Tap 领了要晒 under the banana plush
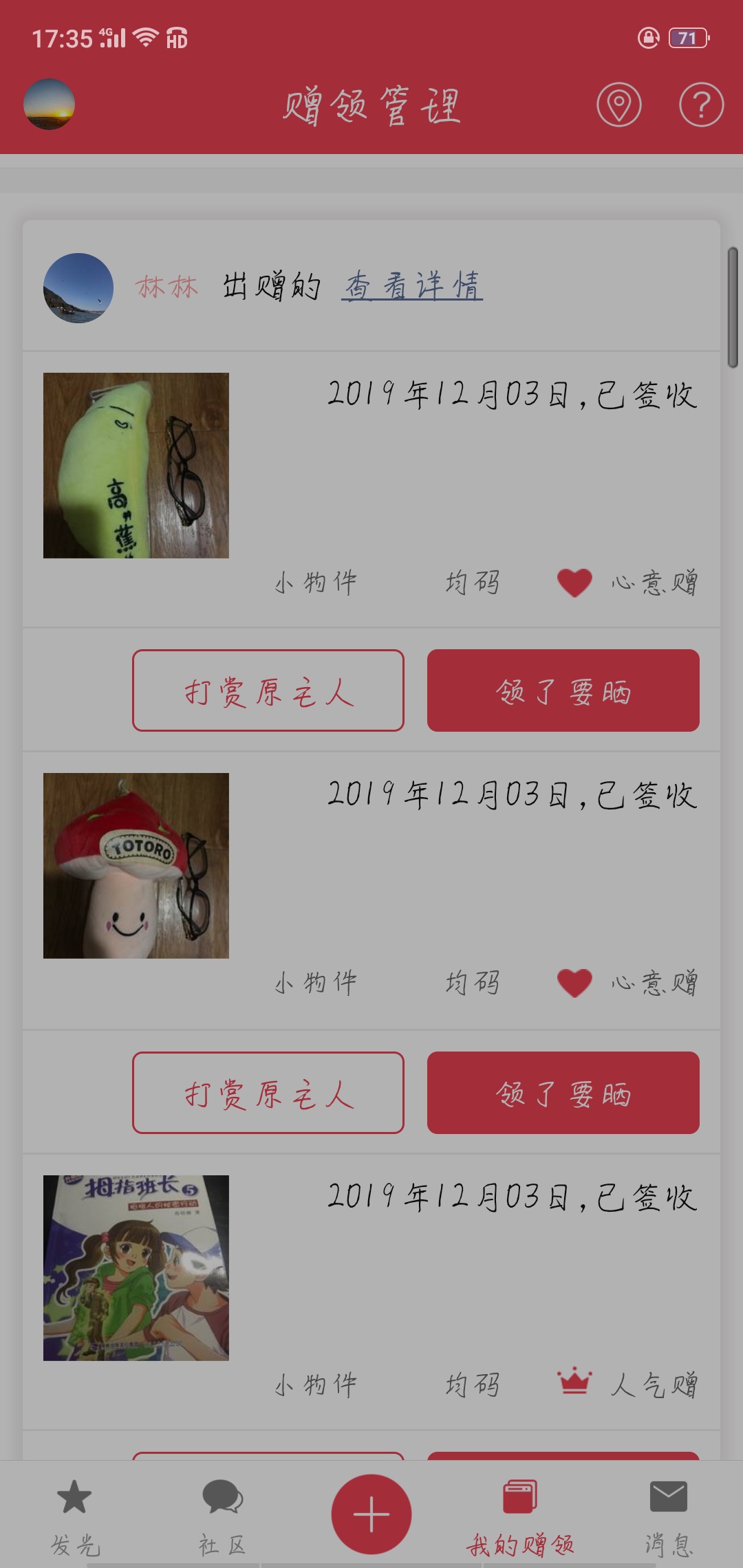This screenshot has width=743, height=1568. pyautogui.click(x=563, y=690)
